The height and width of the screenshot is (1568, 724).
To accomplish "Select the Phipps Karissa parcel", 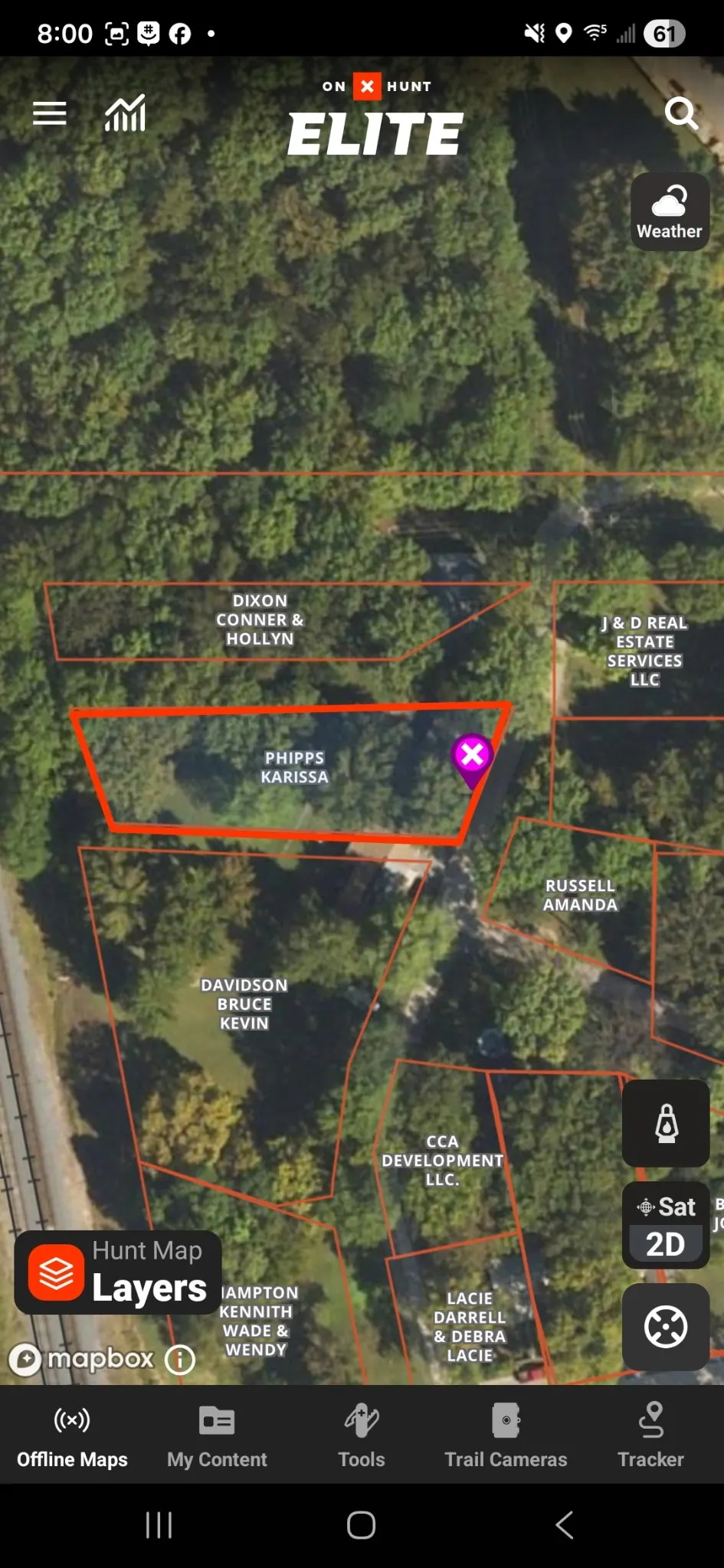I will (x=294, y=767).
